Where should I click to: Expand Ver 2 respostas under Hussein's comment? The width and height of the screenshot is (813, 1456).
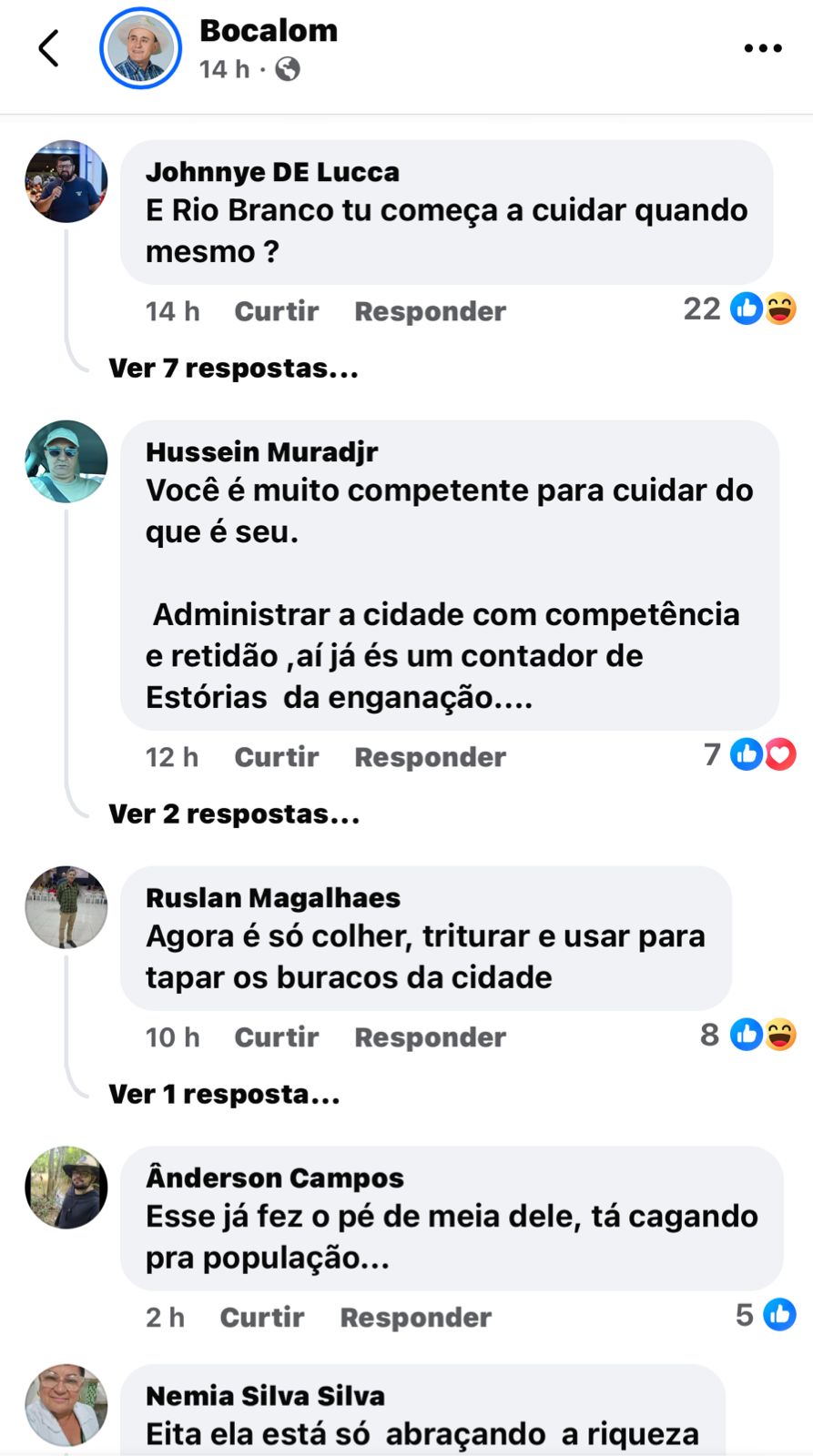234,814
